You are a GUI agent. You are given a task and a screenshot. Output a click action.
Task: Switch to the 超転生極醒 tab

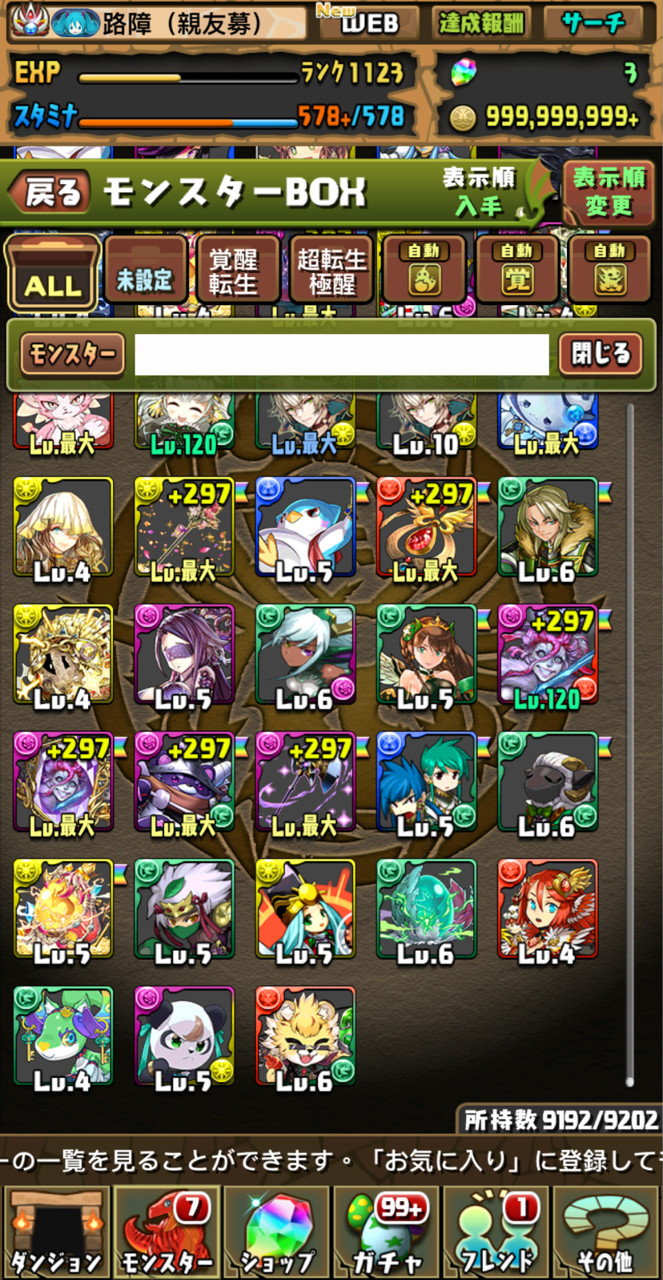coord(332,271)
